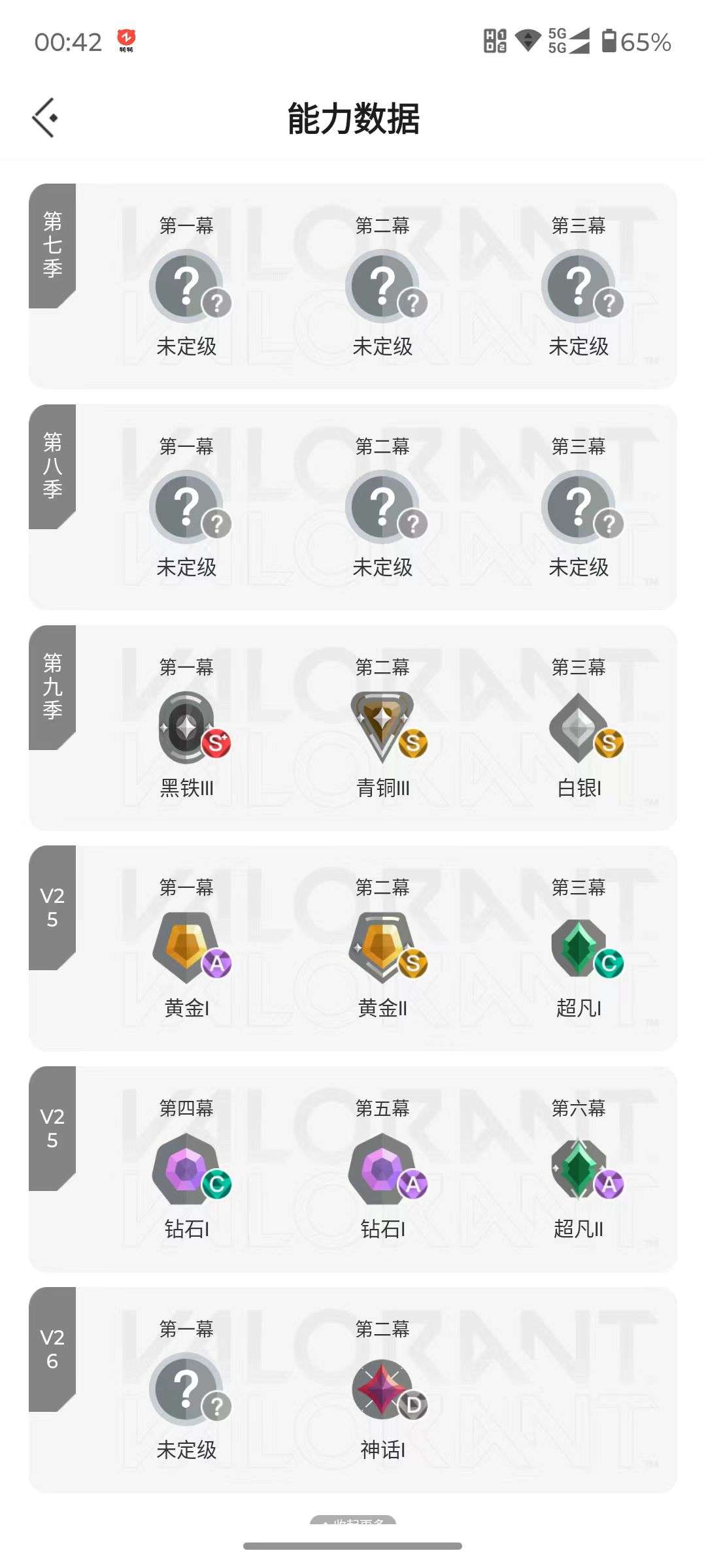706x1568 pixels.
Task: Click the question badge in 第七季 第二幕
Action: coord(384,286)
